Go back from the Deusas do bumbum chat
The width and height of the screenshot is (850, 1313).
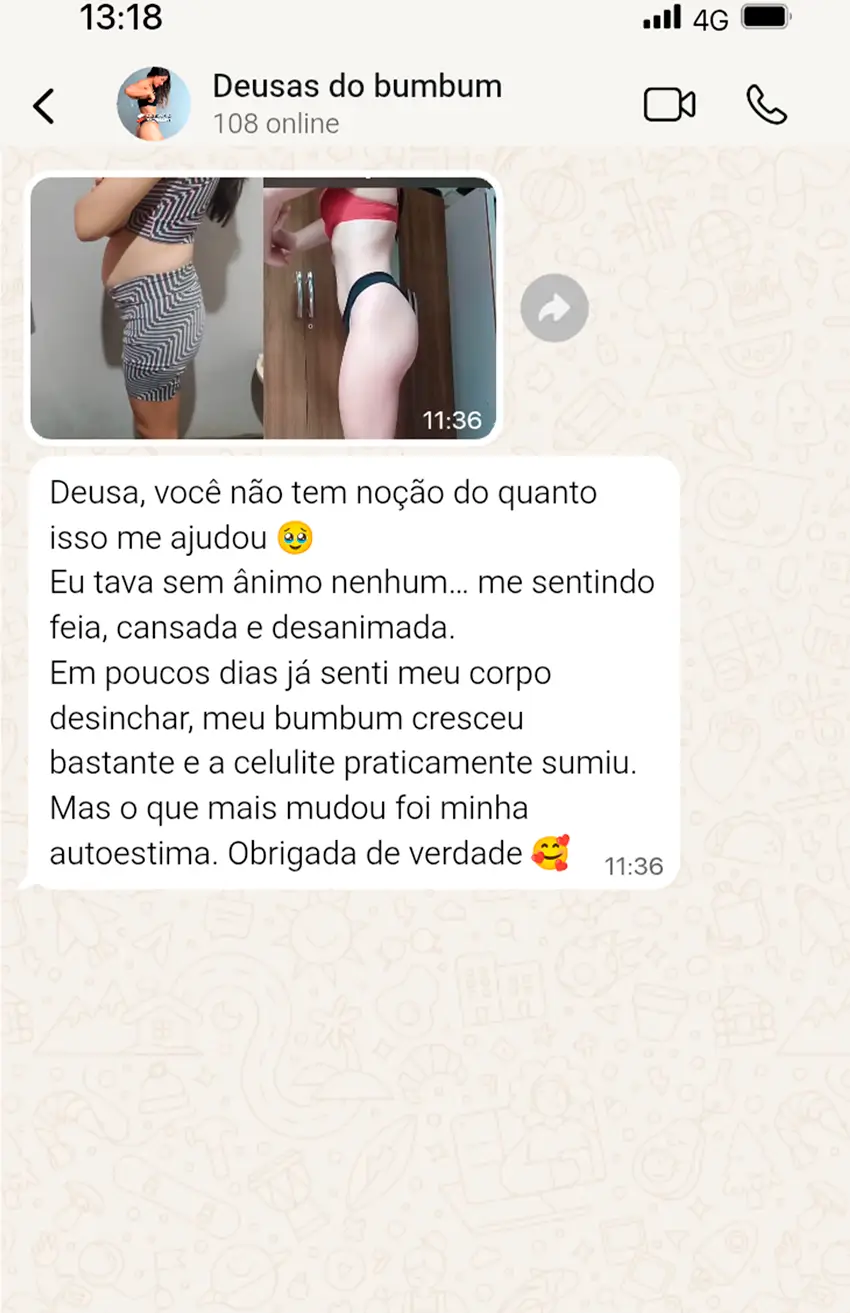tap(44, 106)
